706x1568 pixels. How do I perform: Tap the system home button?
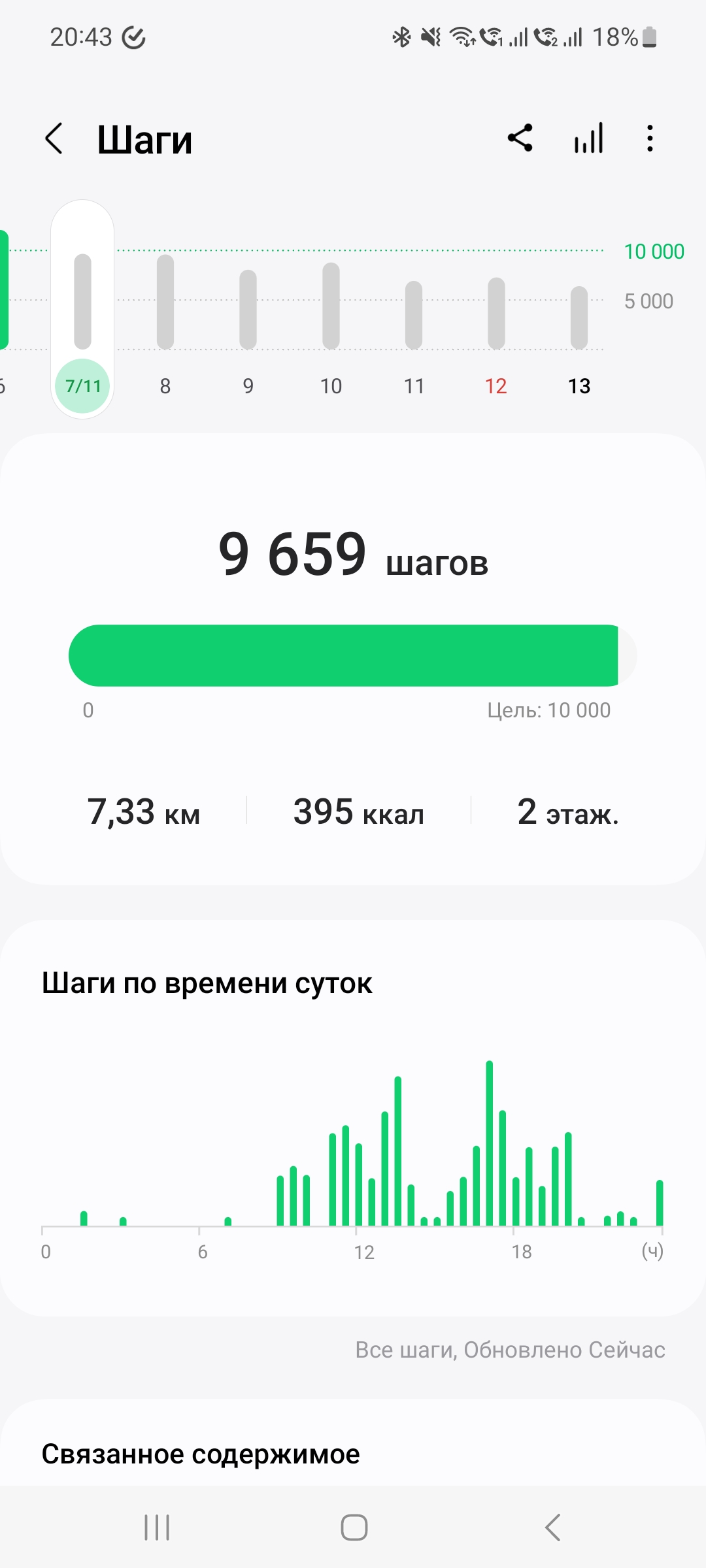coord(354,1527)
